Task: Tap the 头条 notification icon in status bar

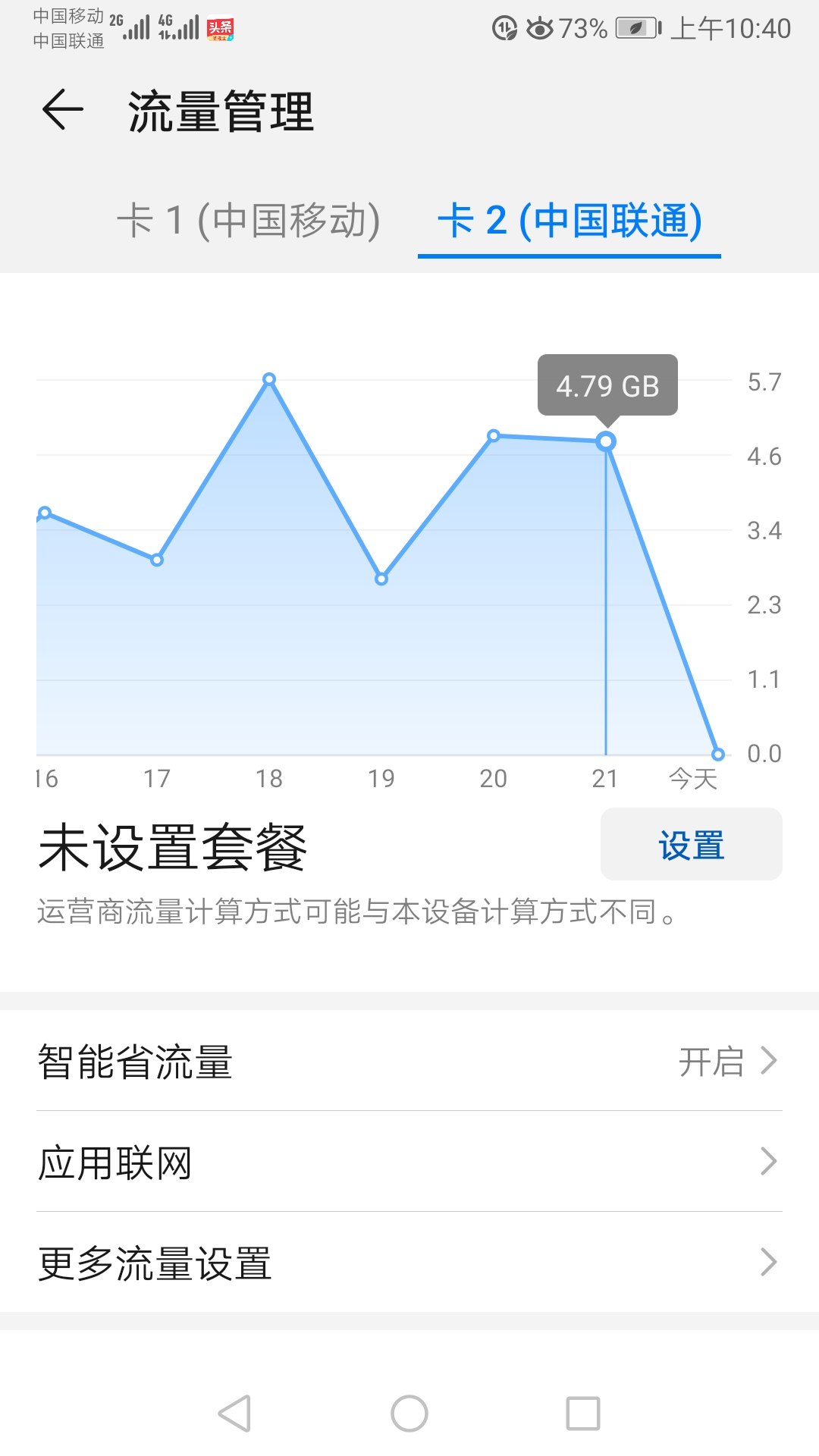Action: coord(221,29)
